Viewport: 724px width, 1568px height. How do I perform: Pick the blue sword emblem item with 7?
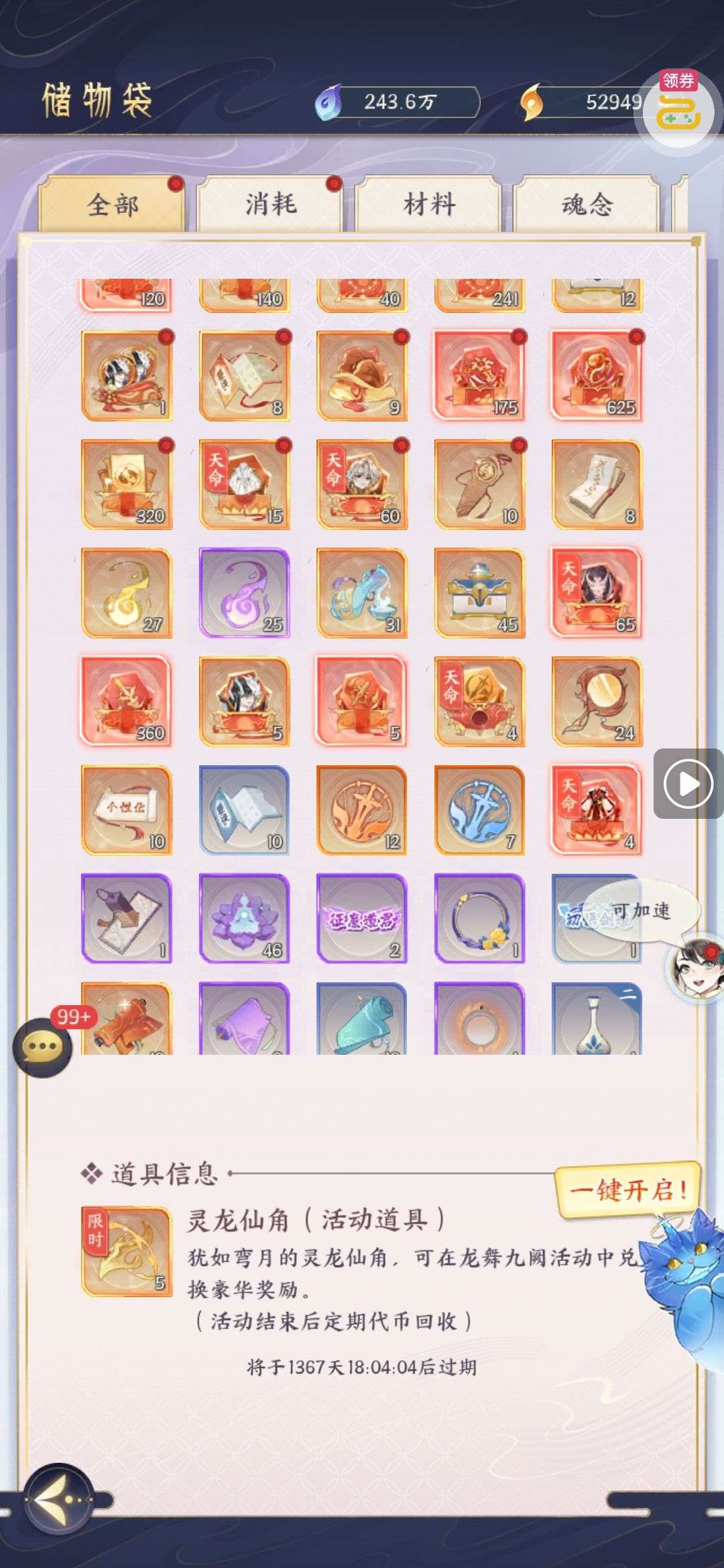(479, 810)
